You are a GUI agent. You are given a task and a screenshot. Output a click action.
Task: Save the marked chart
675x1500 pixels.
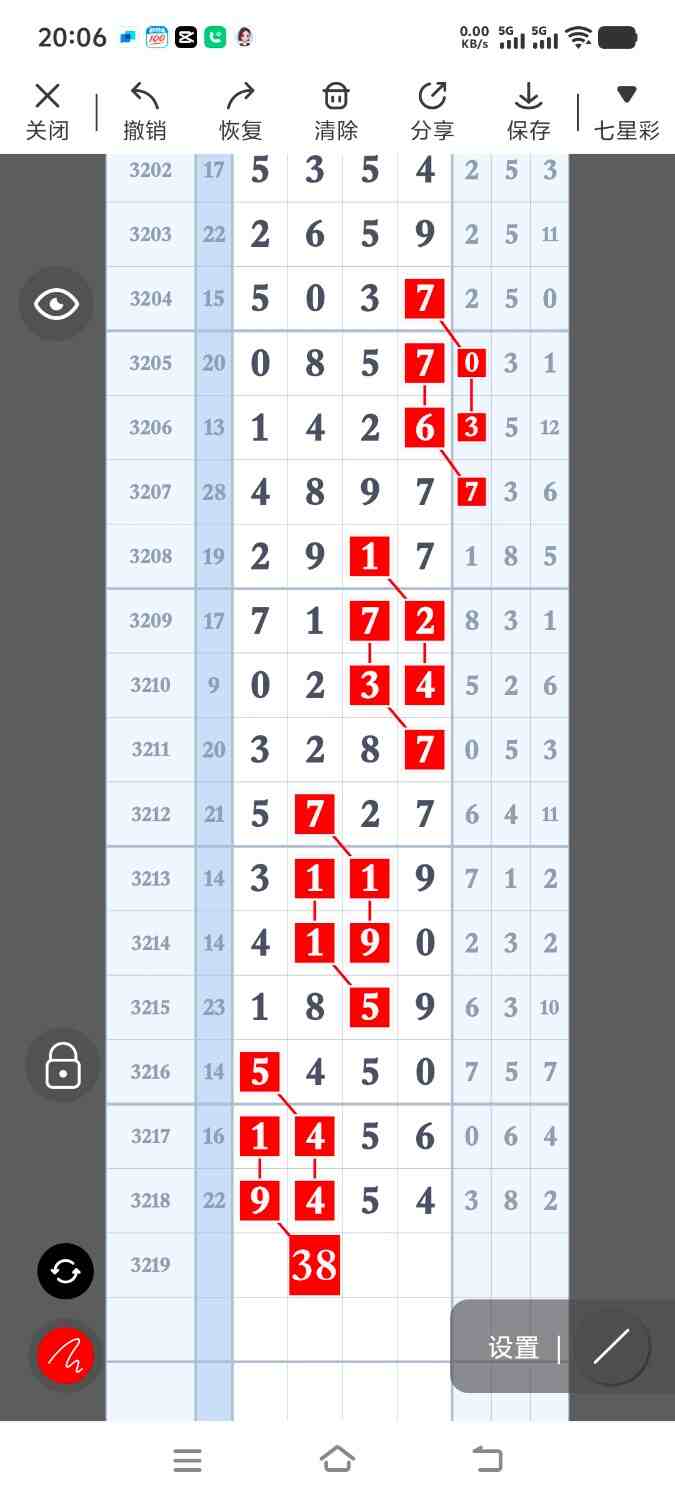click(x=528, y=111)
